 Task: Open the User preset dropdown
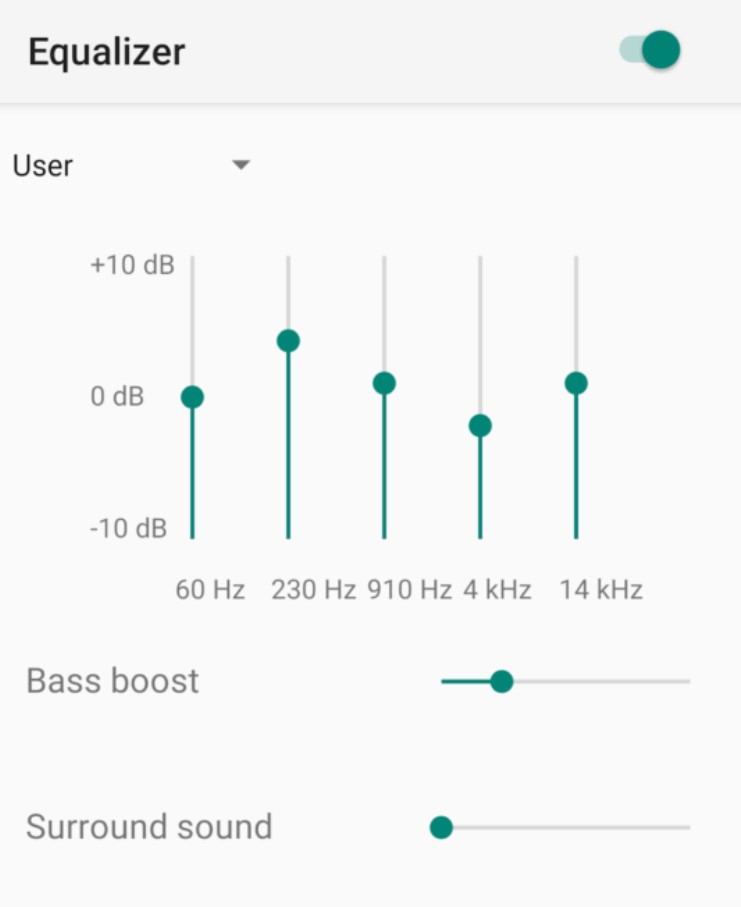tap(130, 165)
